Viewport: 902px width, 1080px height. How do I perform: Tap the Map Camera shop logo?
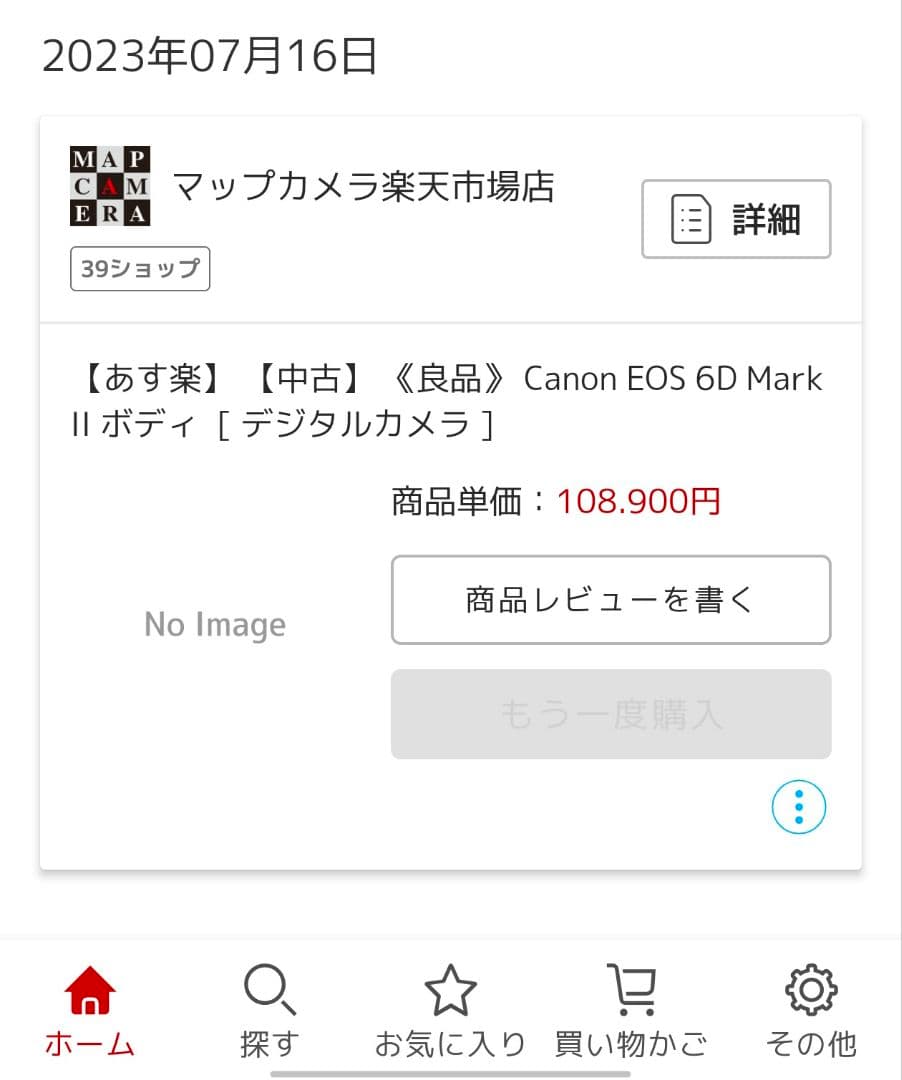[x=110, y=187]
